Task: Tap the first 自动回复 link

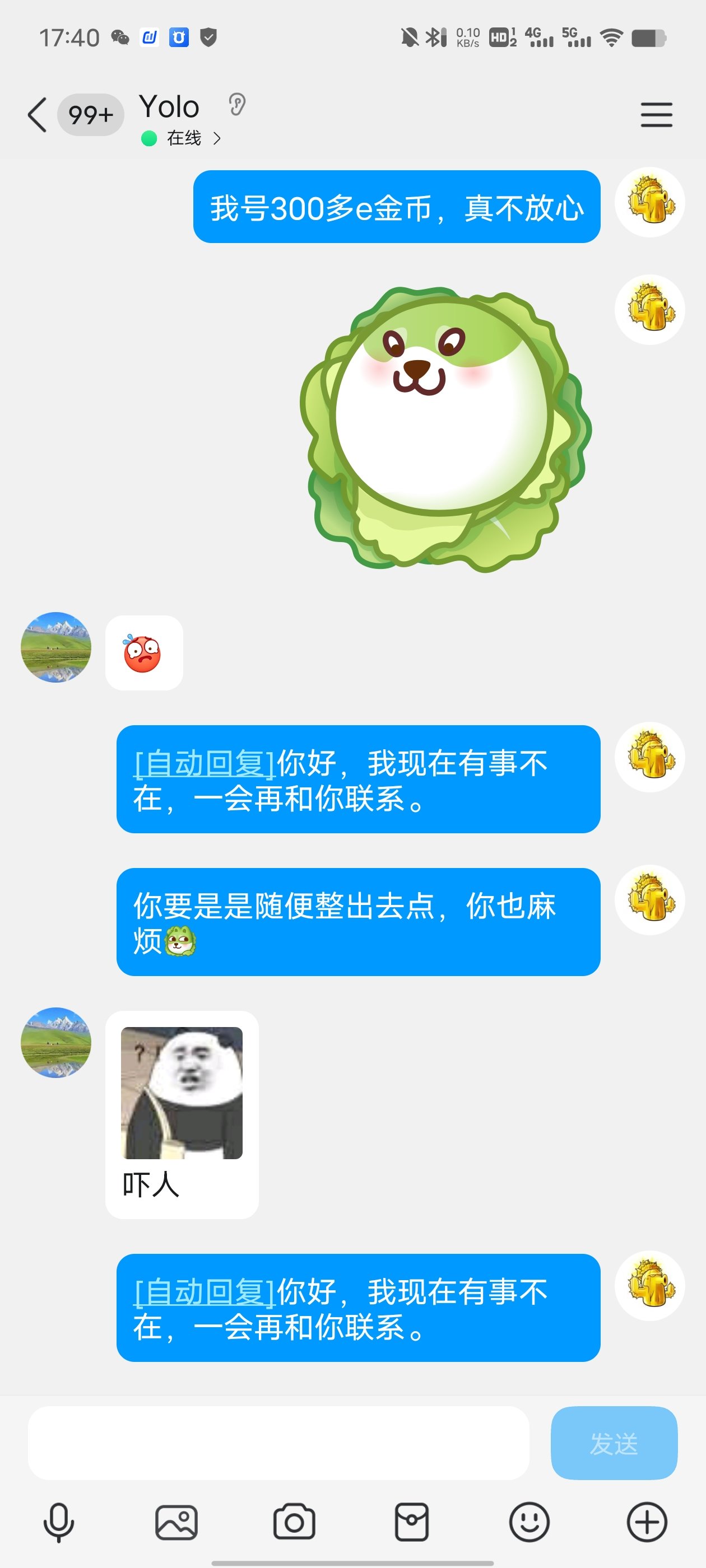Action: 204,763
